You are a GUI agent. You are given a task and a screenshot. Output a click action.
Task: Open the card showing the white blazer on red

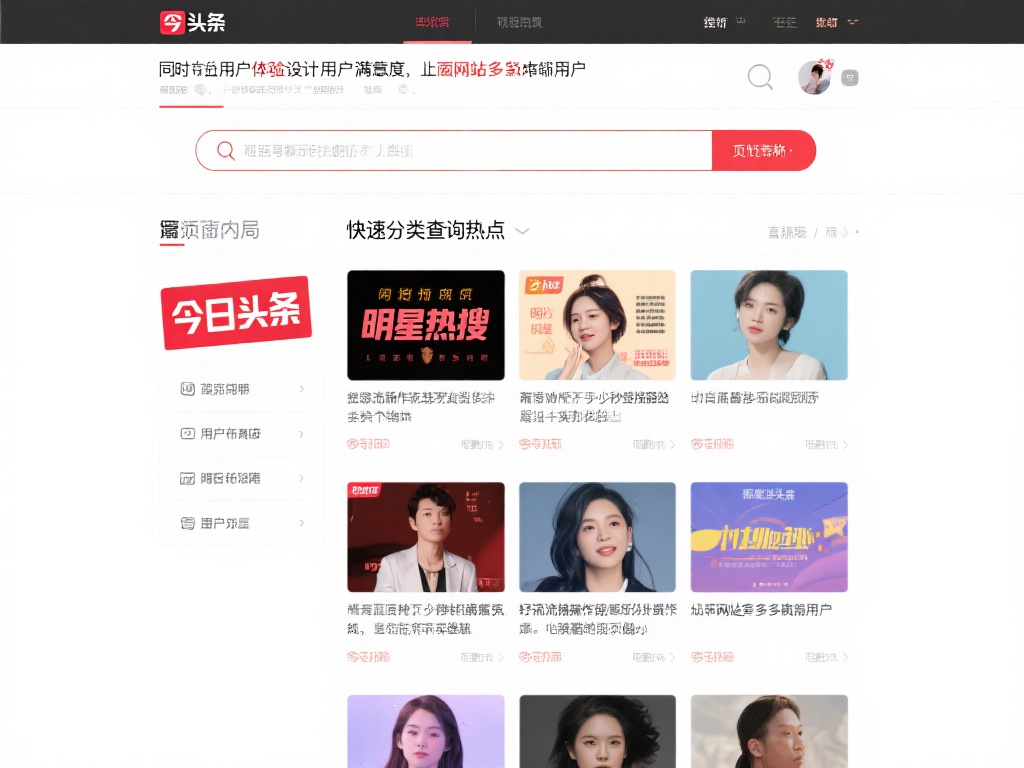(x=425, y=537)
